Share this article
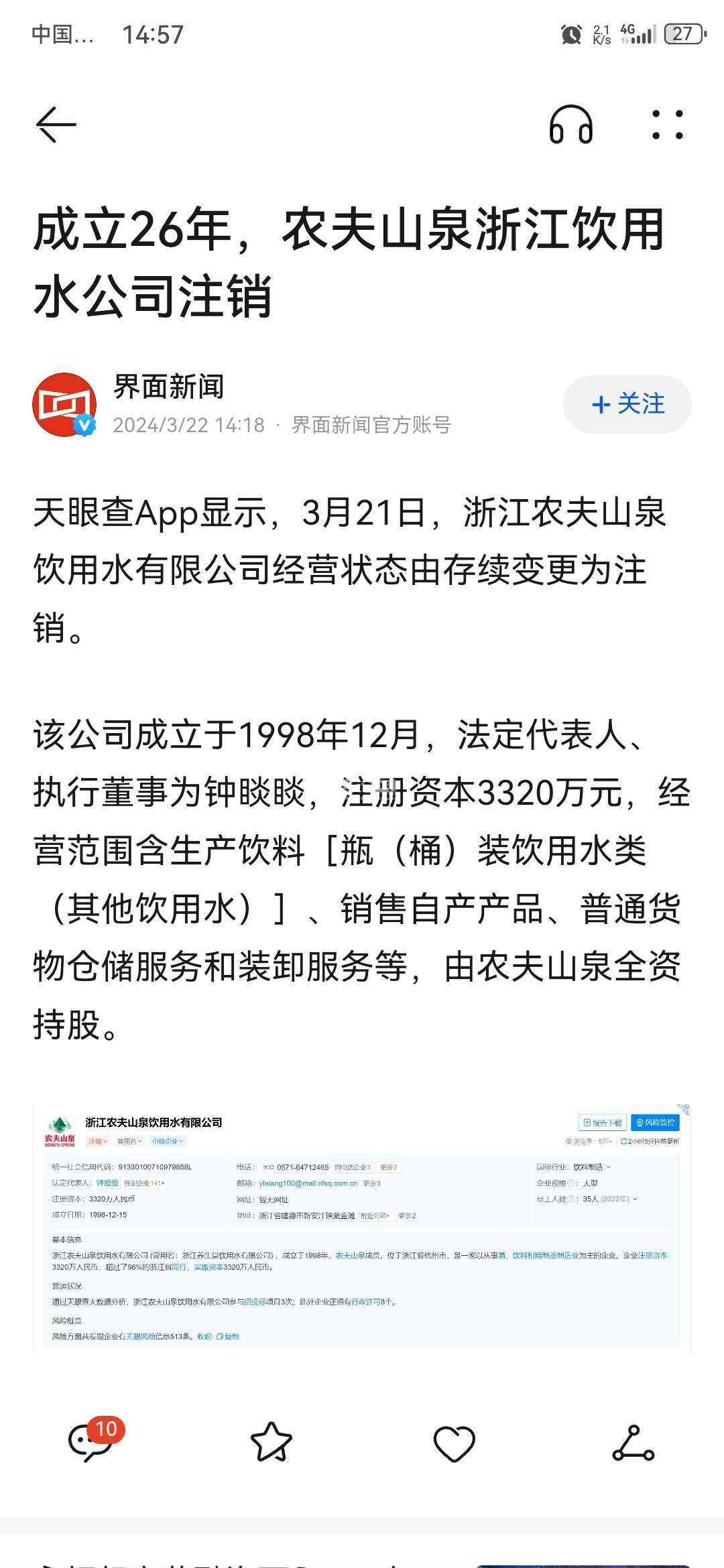Image resolution: width=724 pixels, height=1568 pixels. point(633,1442)
